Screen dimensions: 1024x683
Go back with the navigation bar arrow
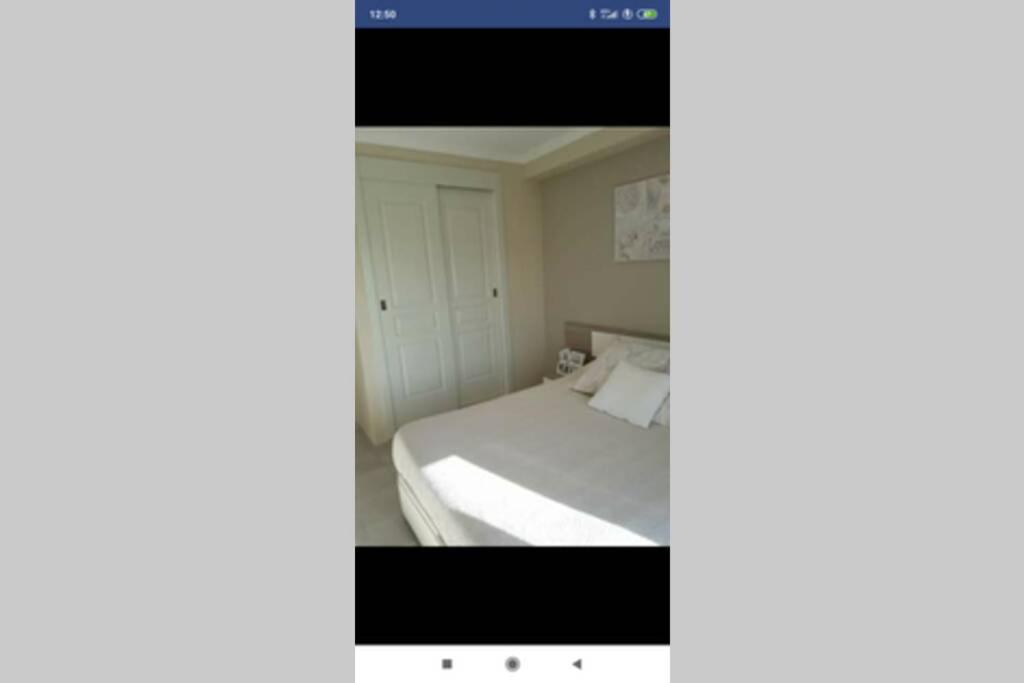[576, 664]
